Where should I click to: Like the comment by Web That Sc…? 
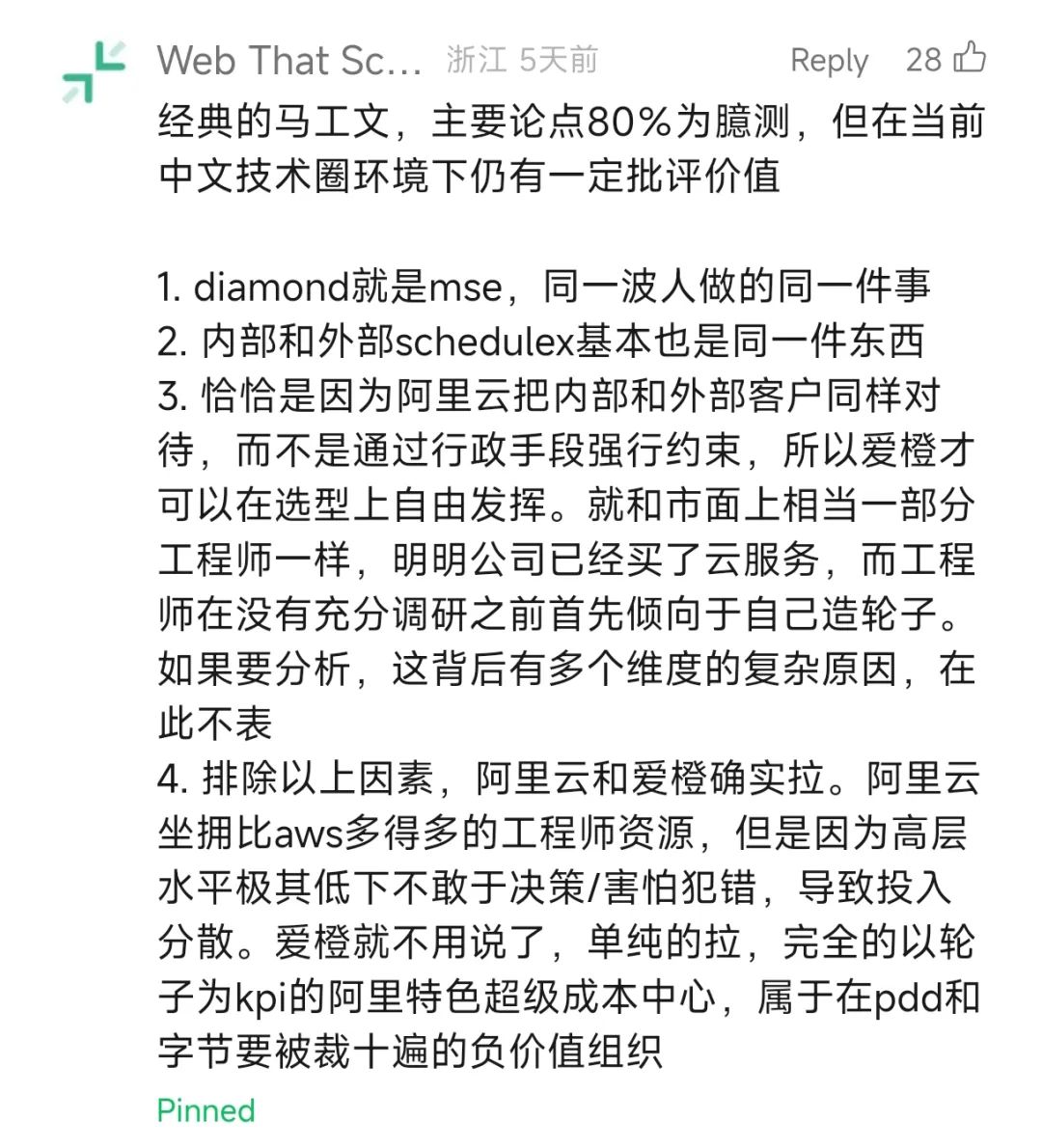(969, 58)
